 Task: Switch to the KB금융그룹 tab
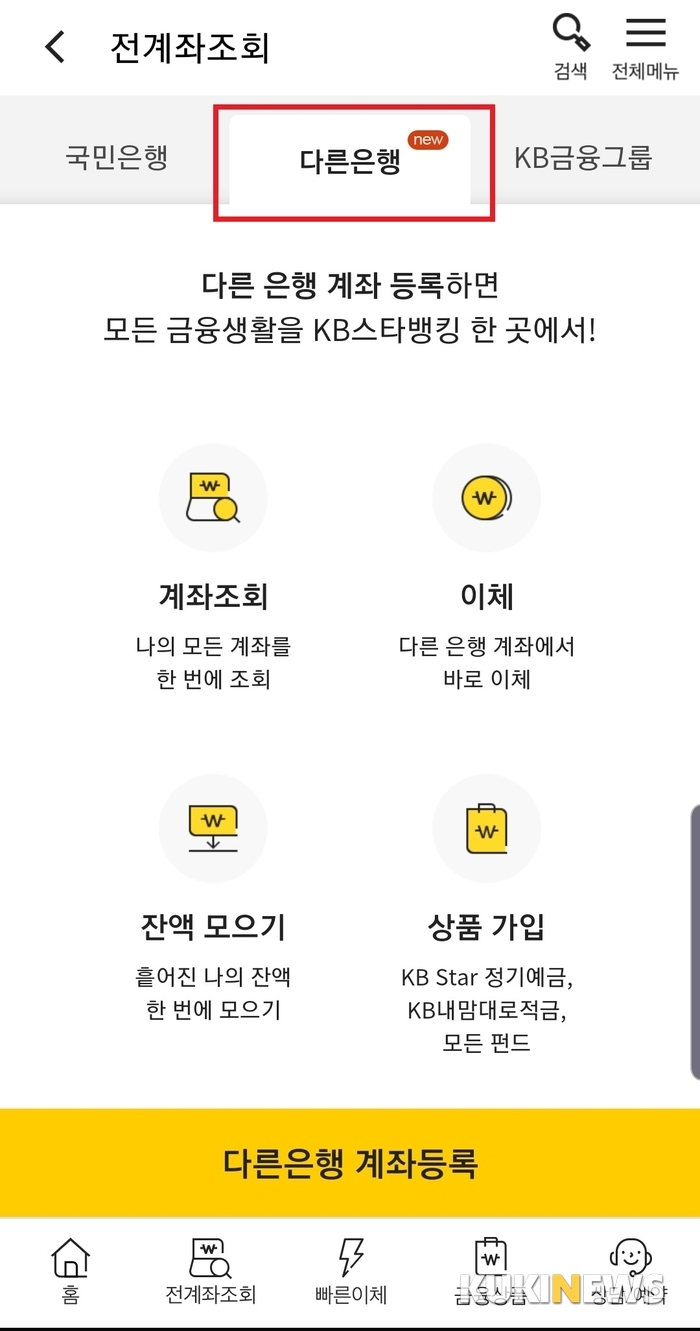tap(584, 158)
